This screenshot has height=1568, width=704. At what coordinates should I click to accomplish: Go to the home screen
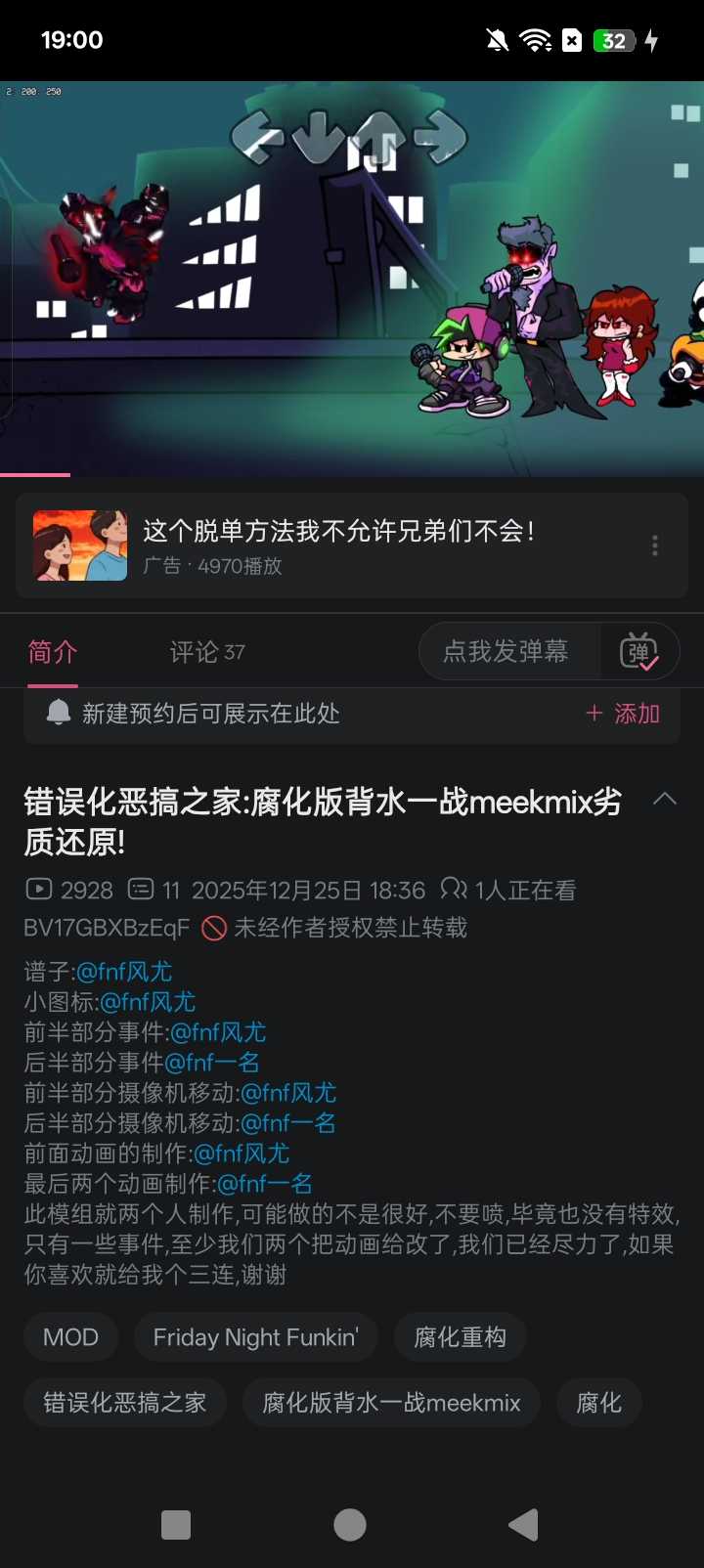[350, 1525]
